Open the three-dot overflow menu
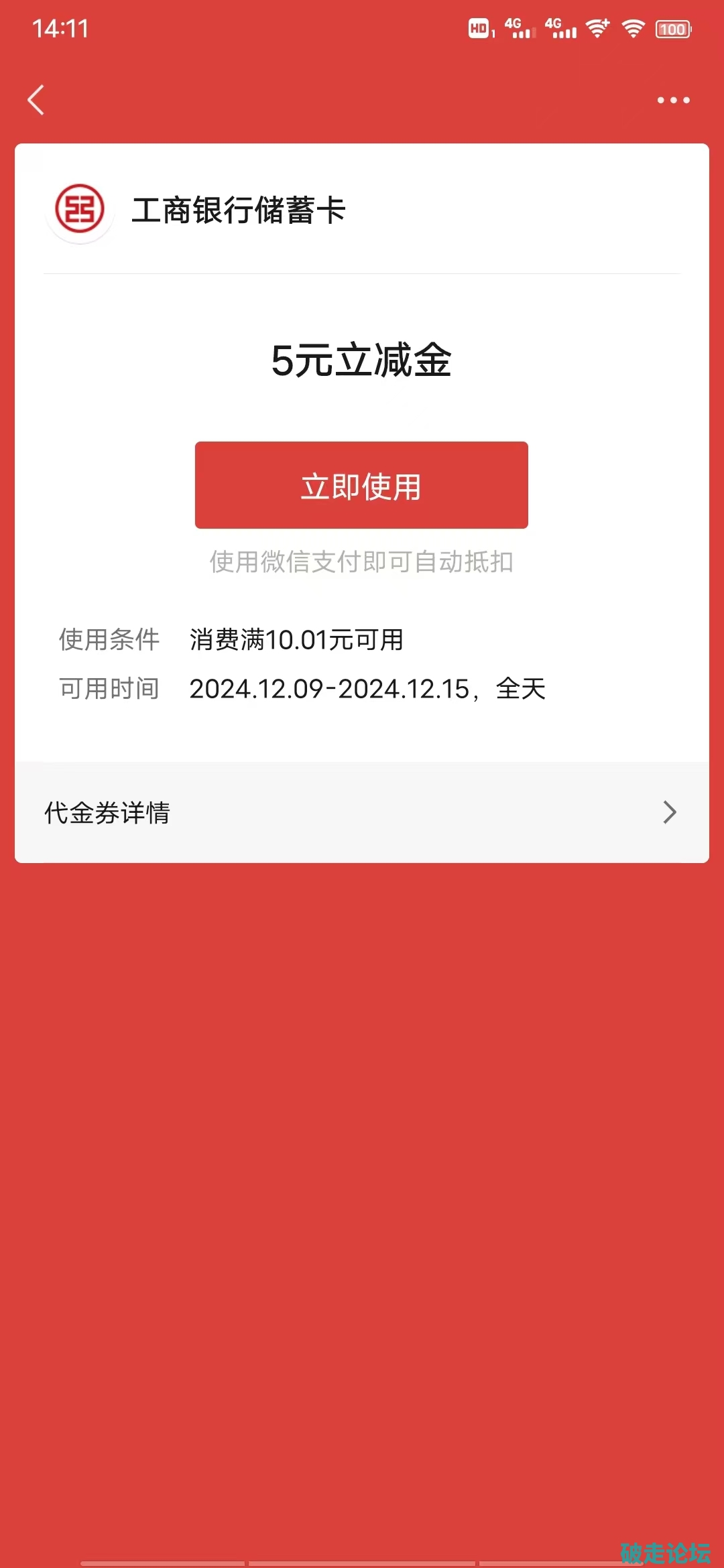Screen dimensions: 724x1568 [x=673, y=100]
